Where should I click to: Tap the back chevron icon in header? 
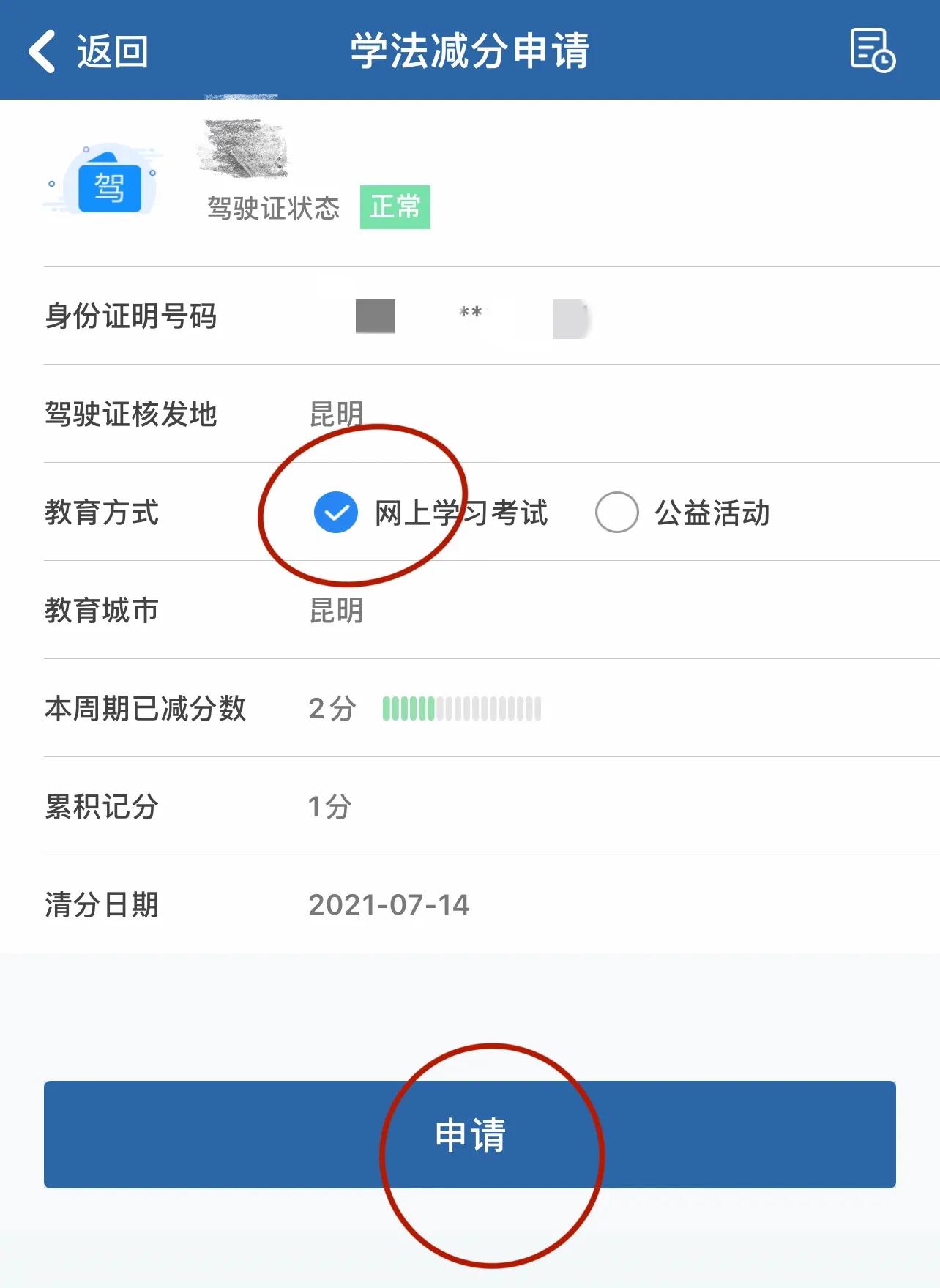[40, 52]
